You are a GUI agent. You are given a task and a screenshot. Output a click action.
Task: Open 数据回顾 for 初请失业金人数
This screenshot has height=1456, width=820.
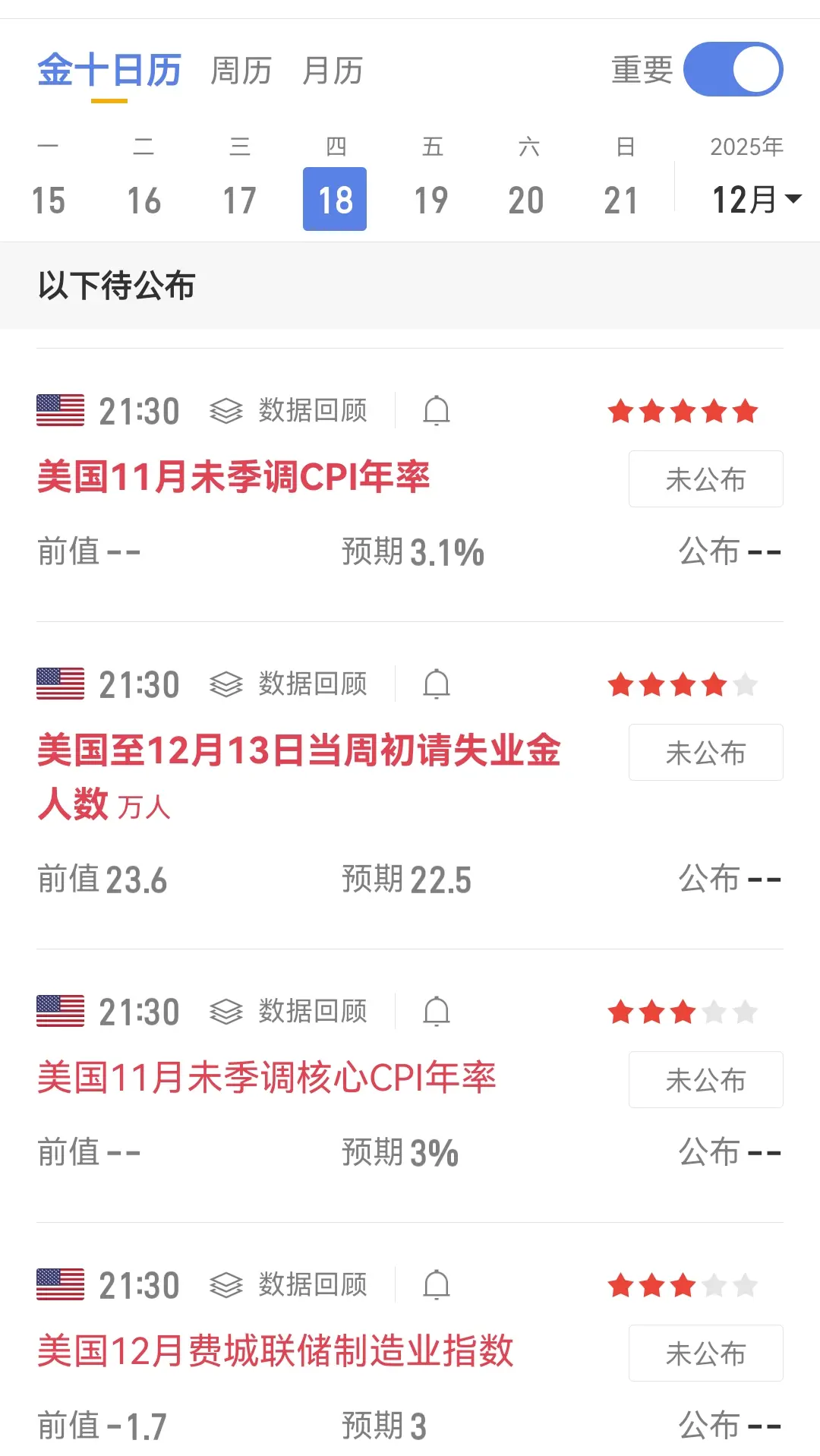click(289, 684)
